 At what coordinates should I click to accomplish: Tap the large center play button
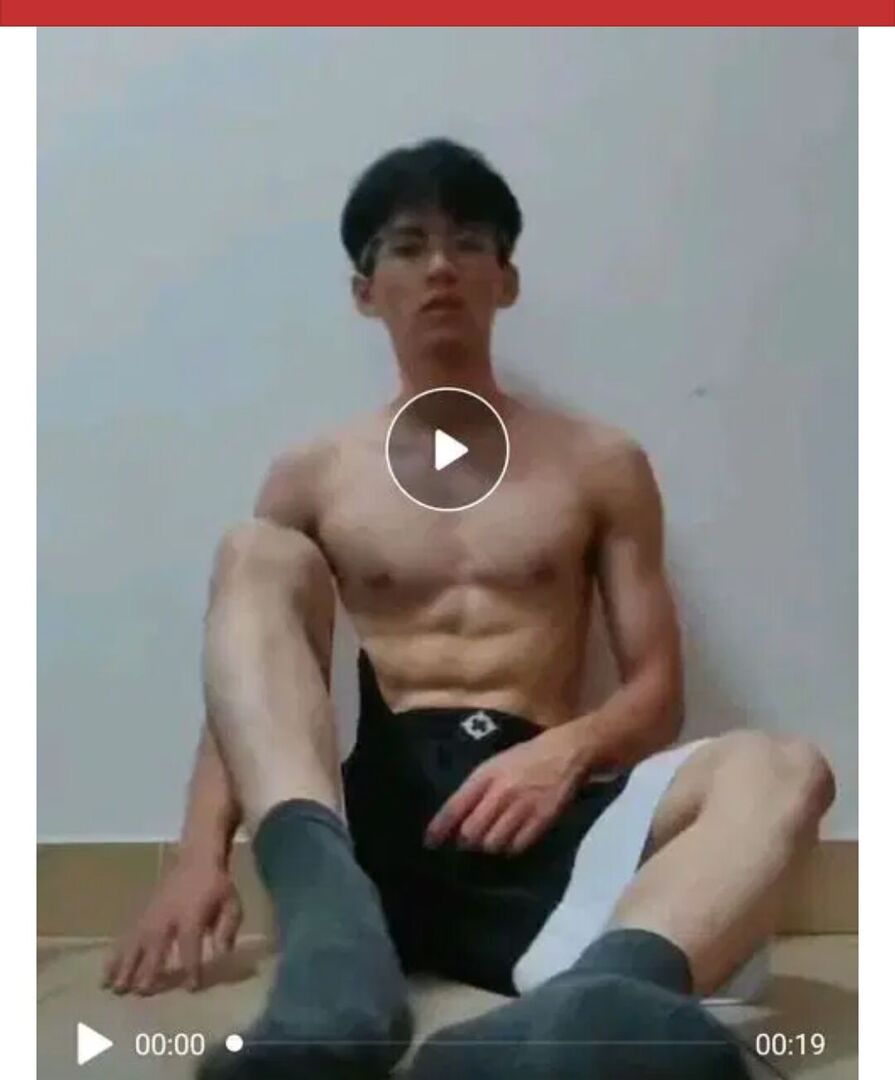447,450
